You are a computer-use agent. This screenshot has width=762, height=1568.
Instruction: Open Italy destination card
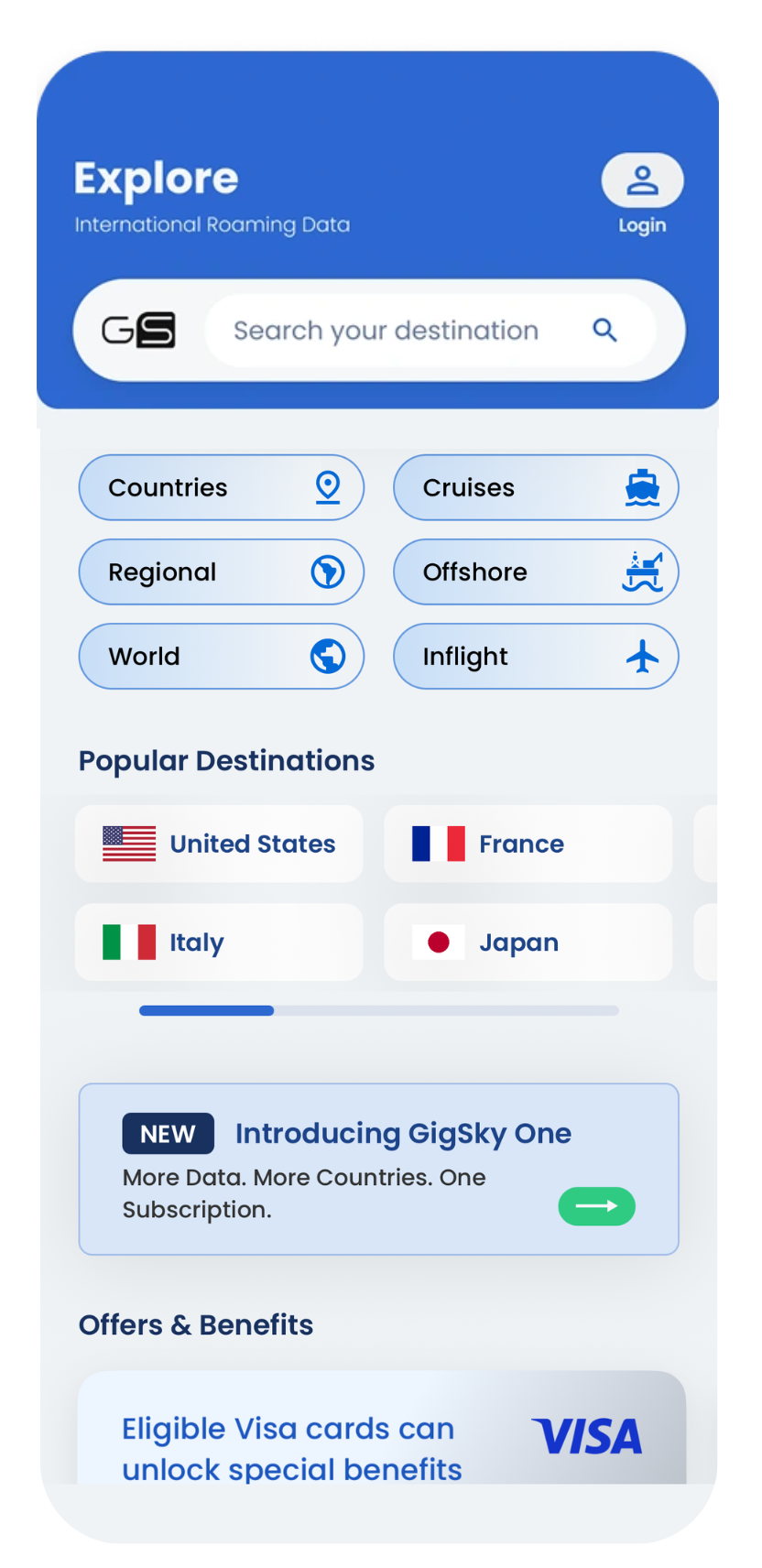(219, 942)
